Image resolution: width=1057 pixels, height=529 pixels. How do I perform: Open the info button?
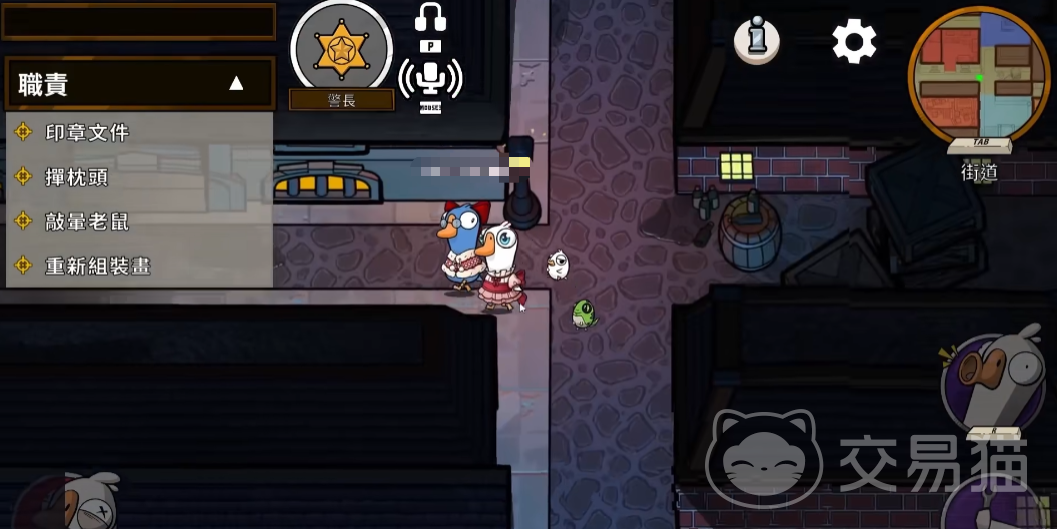756,40
